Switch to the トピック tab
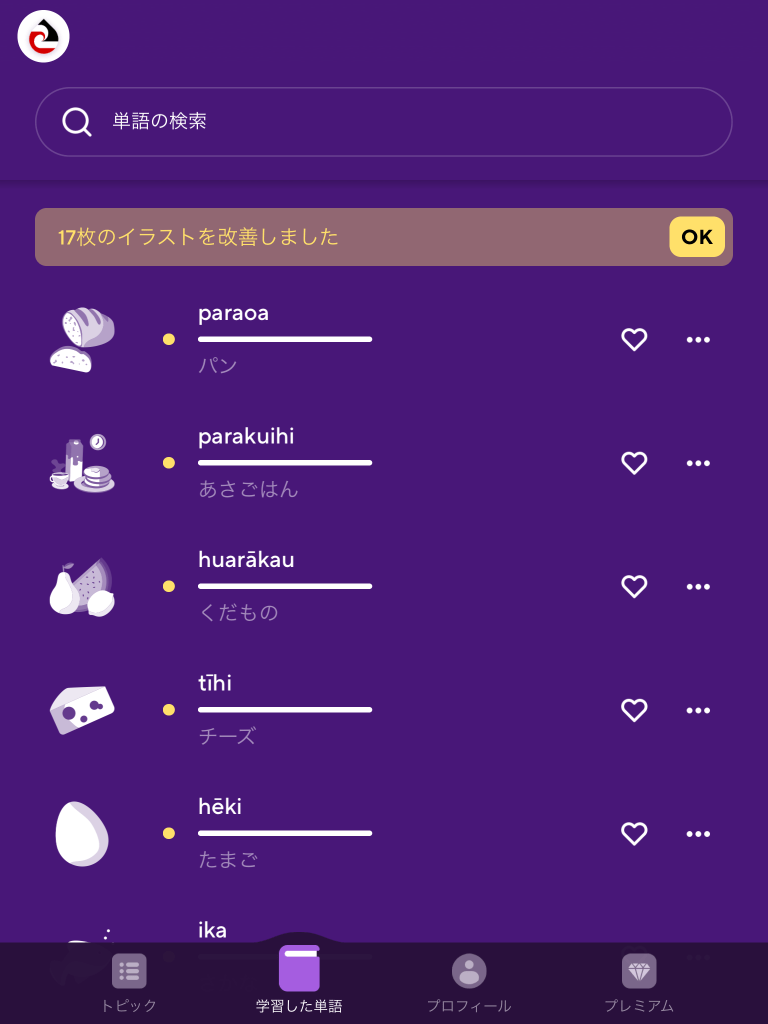 click(x=129, y=984)
